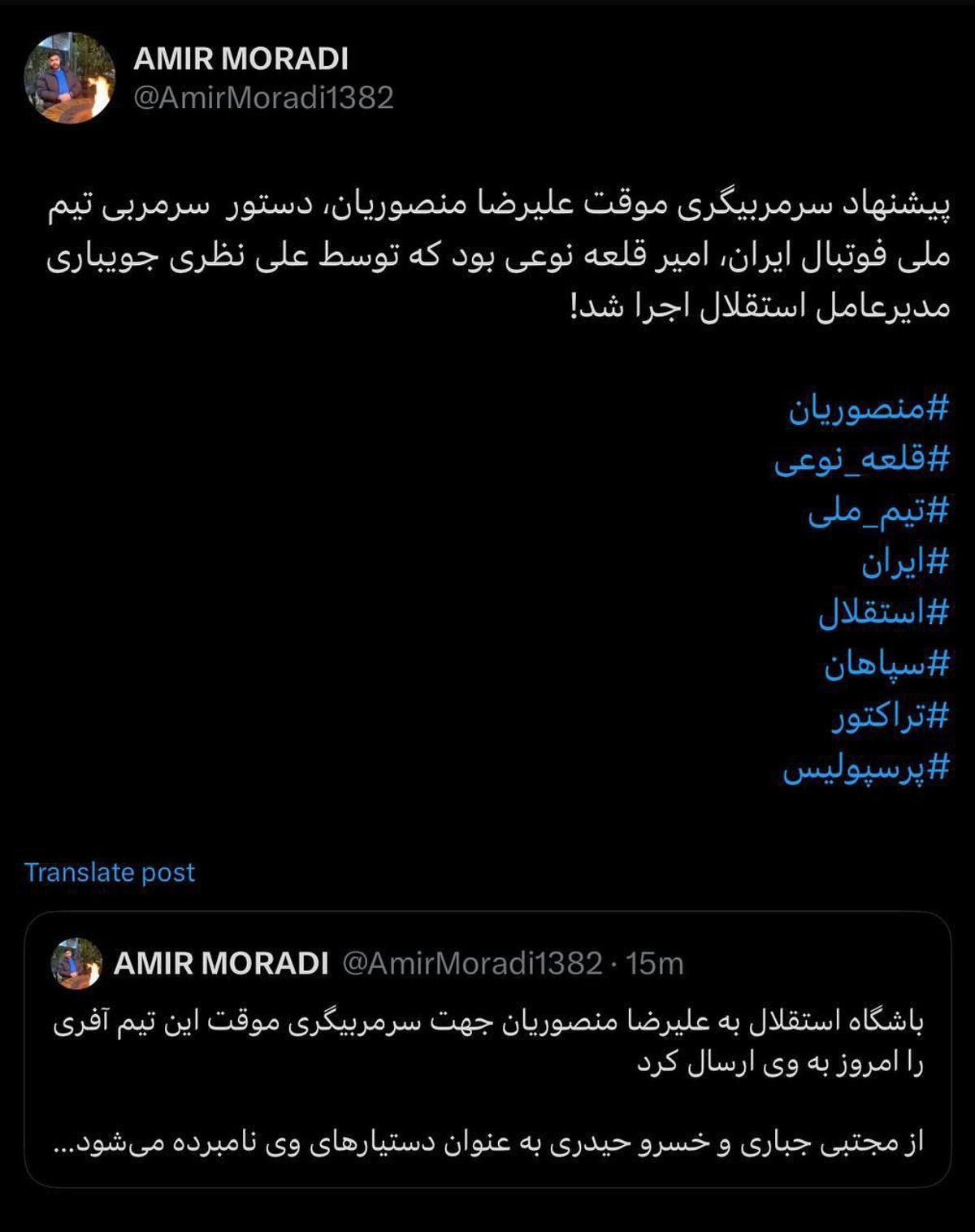Image resolution: width=975 pixels, height=1232 pixels.
Task: Open @AmirMoradi1382 profile handle
Action: (263, 98)
